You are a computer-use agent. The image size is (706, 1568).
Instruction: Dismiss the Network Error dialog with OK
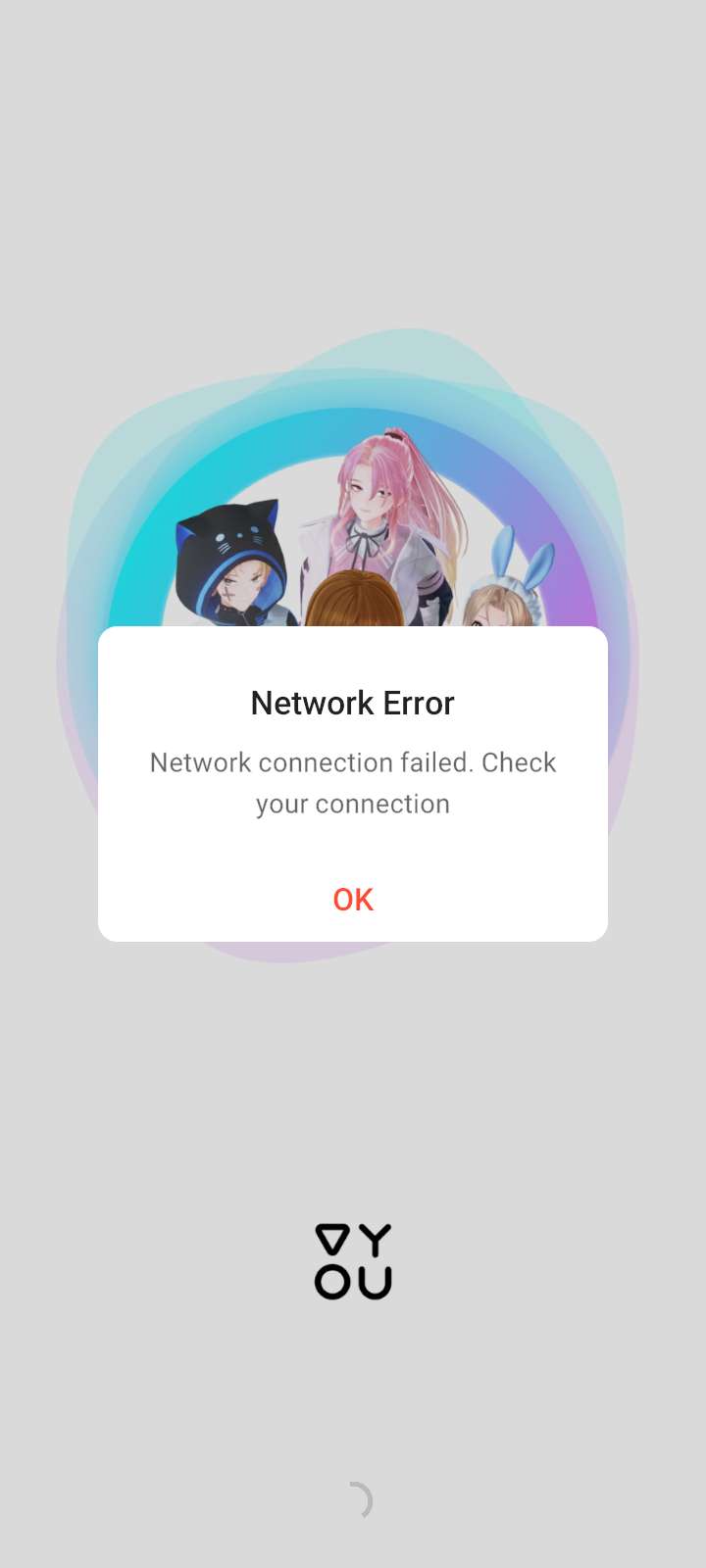click(353, 899)
